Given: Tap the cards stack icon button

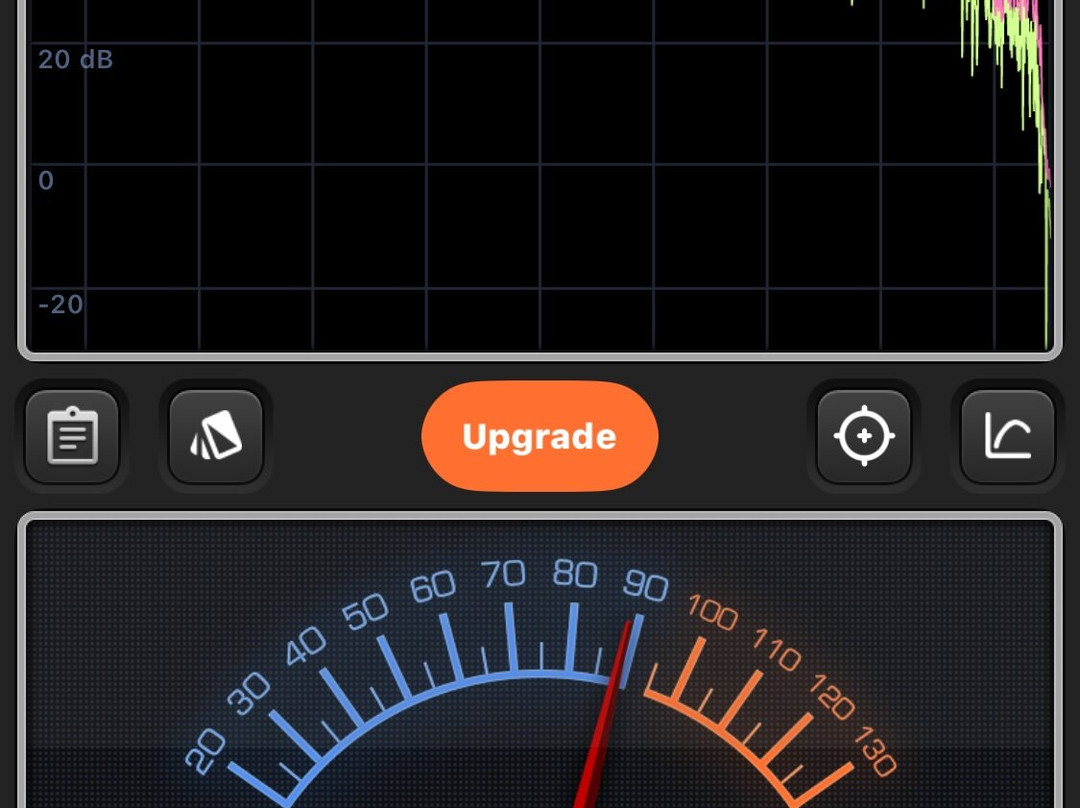Looking at the screenshot, I should pos(216,436).
